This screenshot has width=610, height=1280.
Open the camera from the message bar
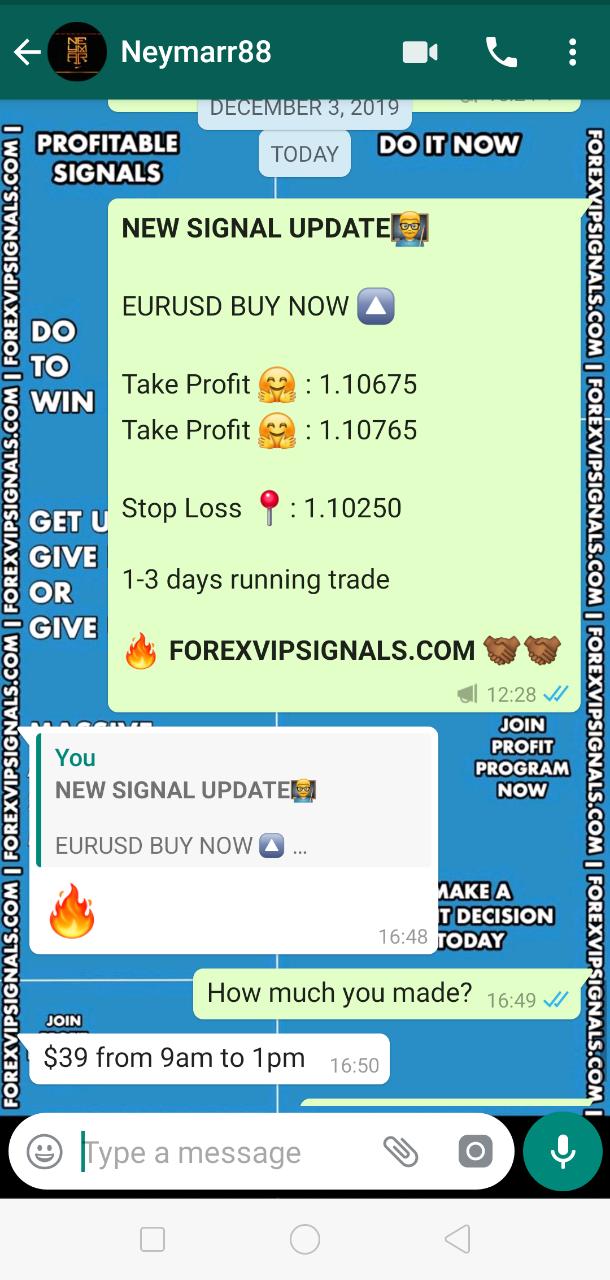(475, 1152)
